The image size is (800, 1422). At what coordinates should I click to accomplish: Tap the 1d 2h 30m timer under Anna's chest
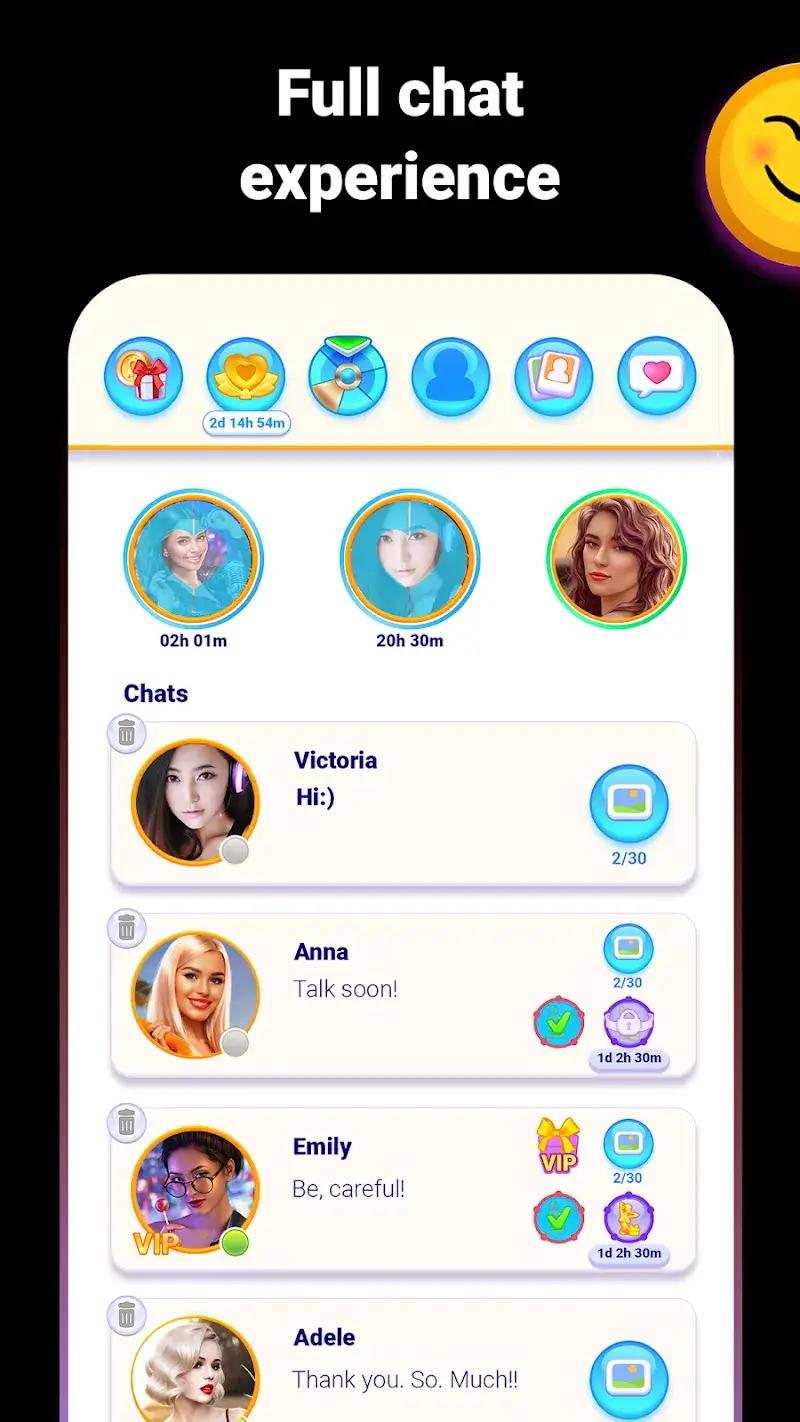[629, 1059]
